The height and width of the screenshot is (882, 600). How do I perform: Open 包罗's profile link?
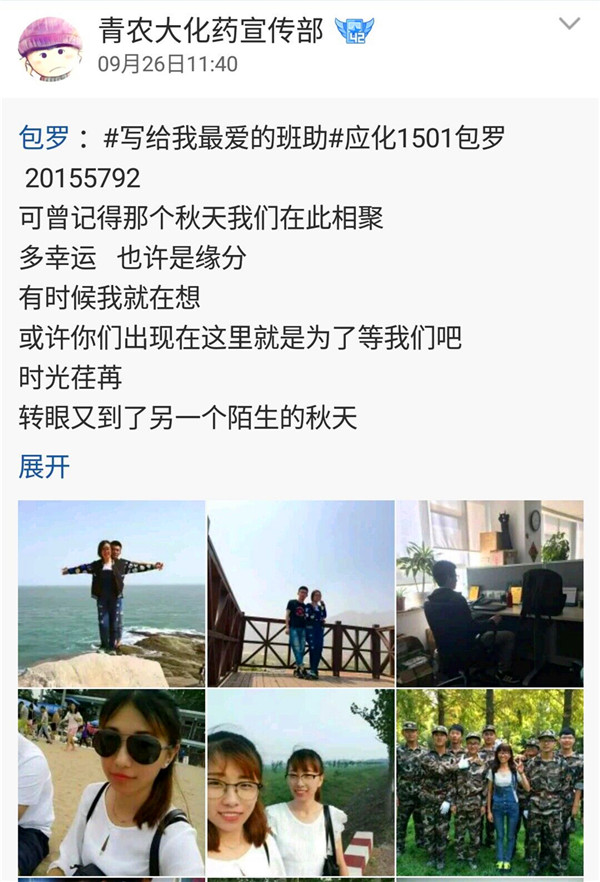click(46, 137)
